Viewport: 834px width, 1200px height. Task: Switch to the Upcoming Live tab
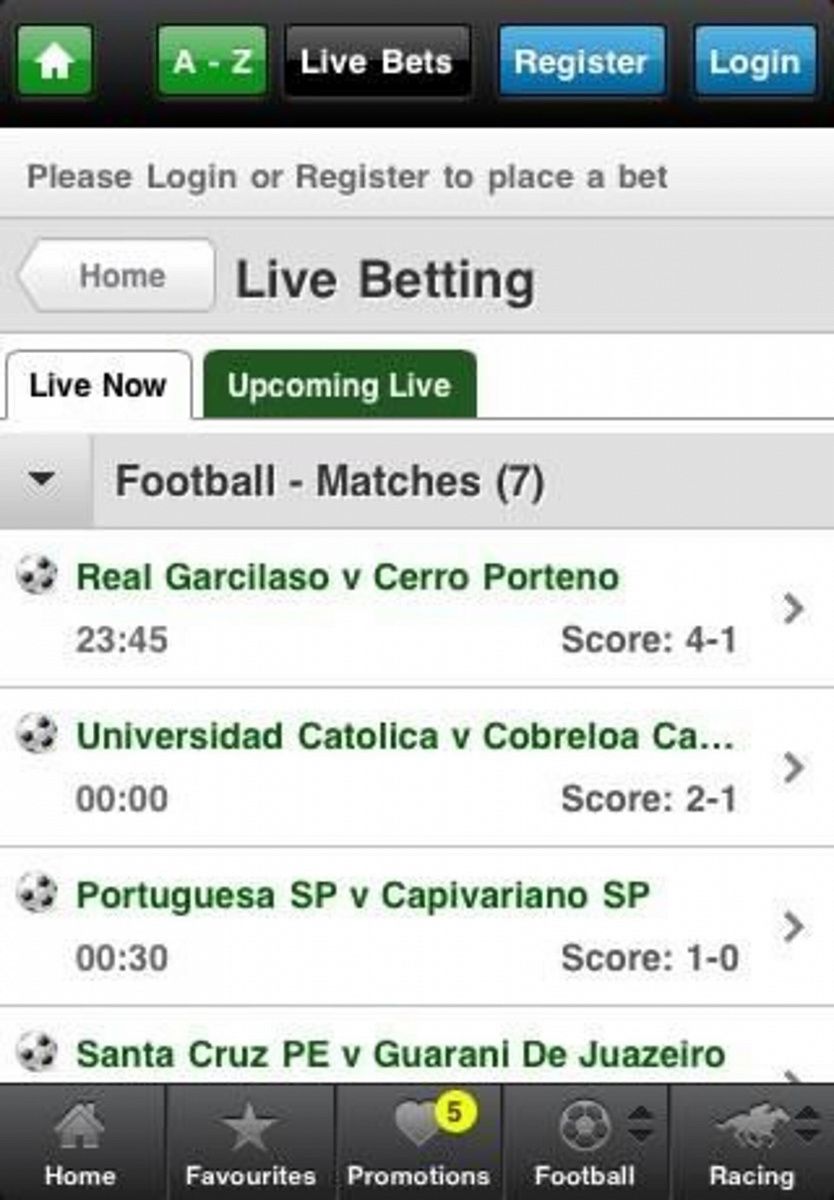point(339,385)
